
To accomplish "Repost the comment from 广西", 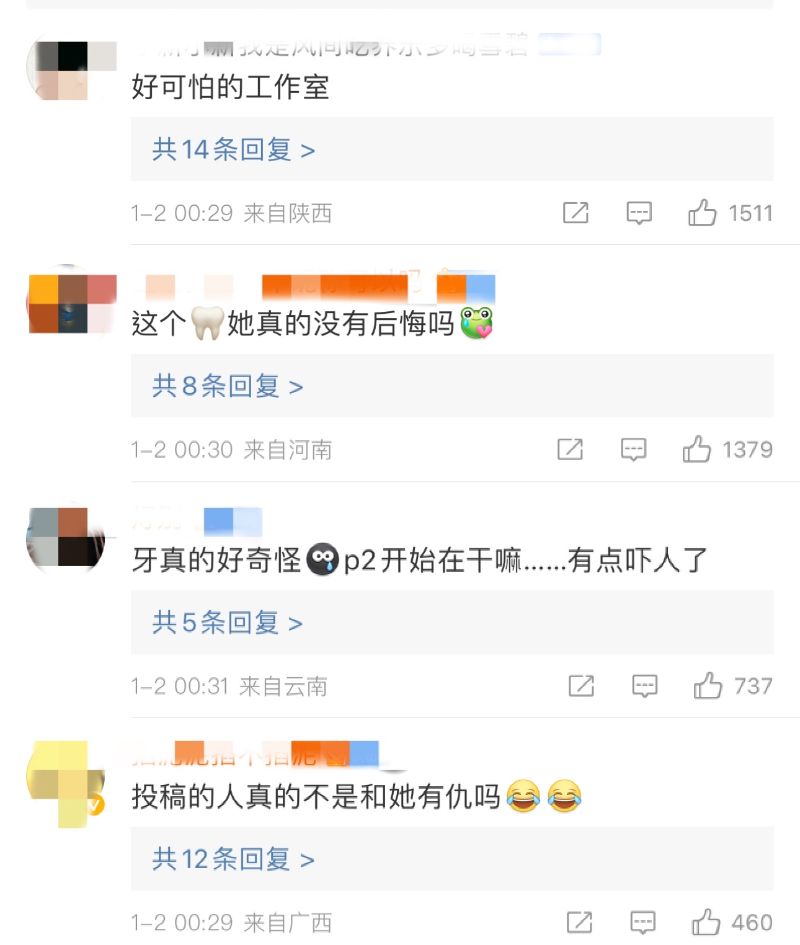I will pos(579,922).
